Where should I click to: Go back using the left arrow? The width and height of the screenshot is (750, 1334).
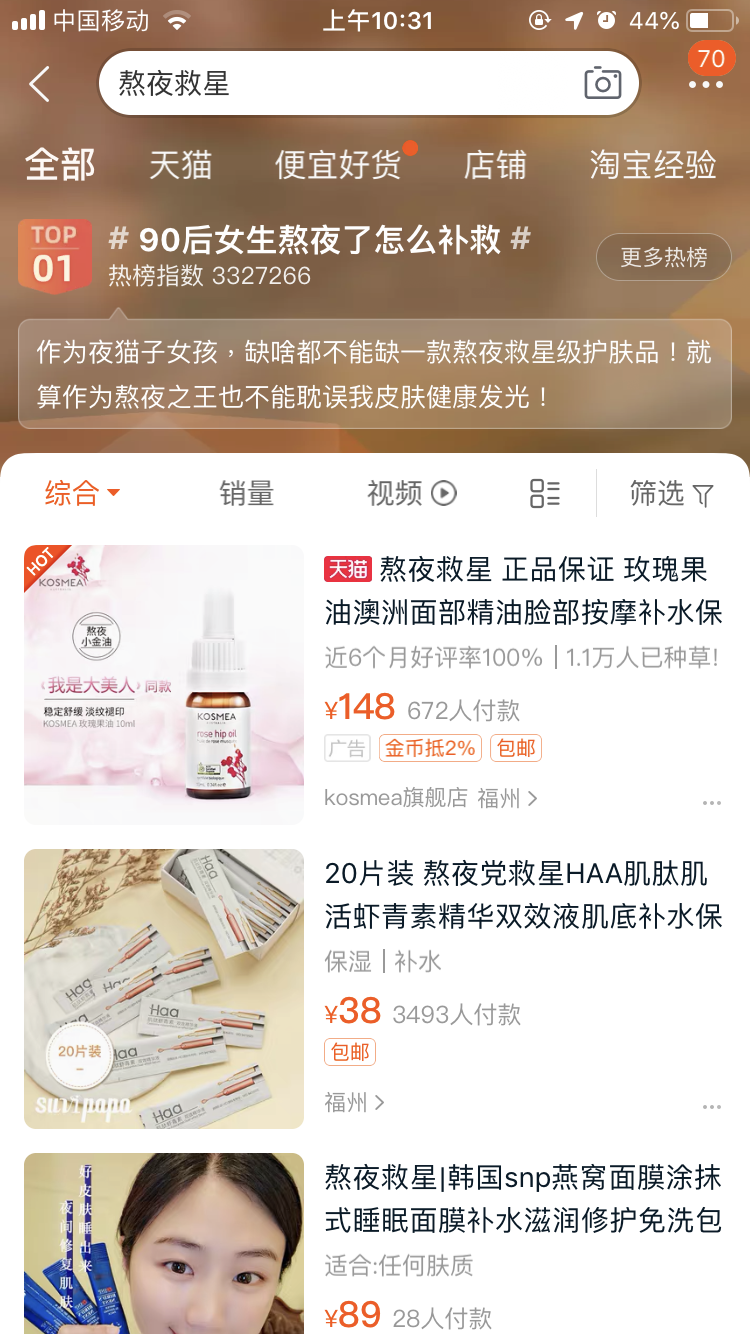click(40, 85)
